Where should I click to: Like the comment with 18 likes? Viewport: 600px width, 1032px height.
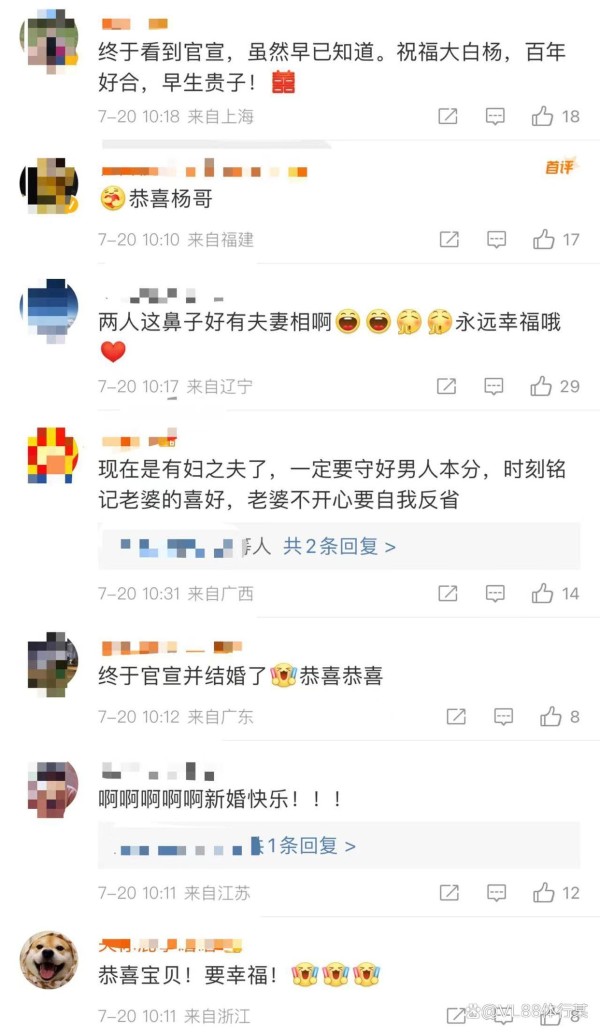pos(543,117)
